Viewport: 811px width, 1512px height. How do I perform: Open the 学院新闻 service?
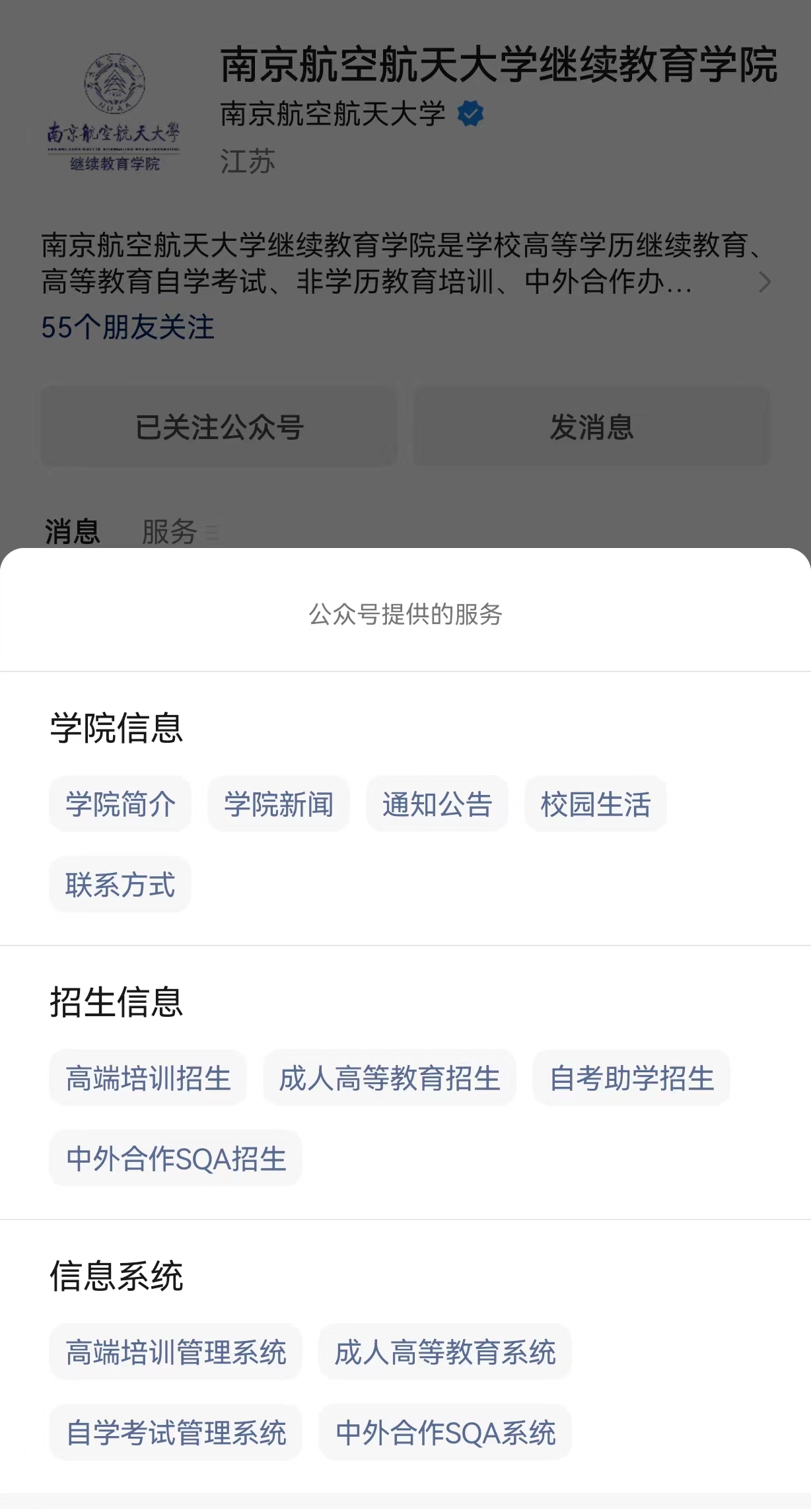tap(279, 804)
